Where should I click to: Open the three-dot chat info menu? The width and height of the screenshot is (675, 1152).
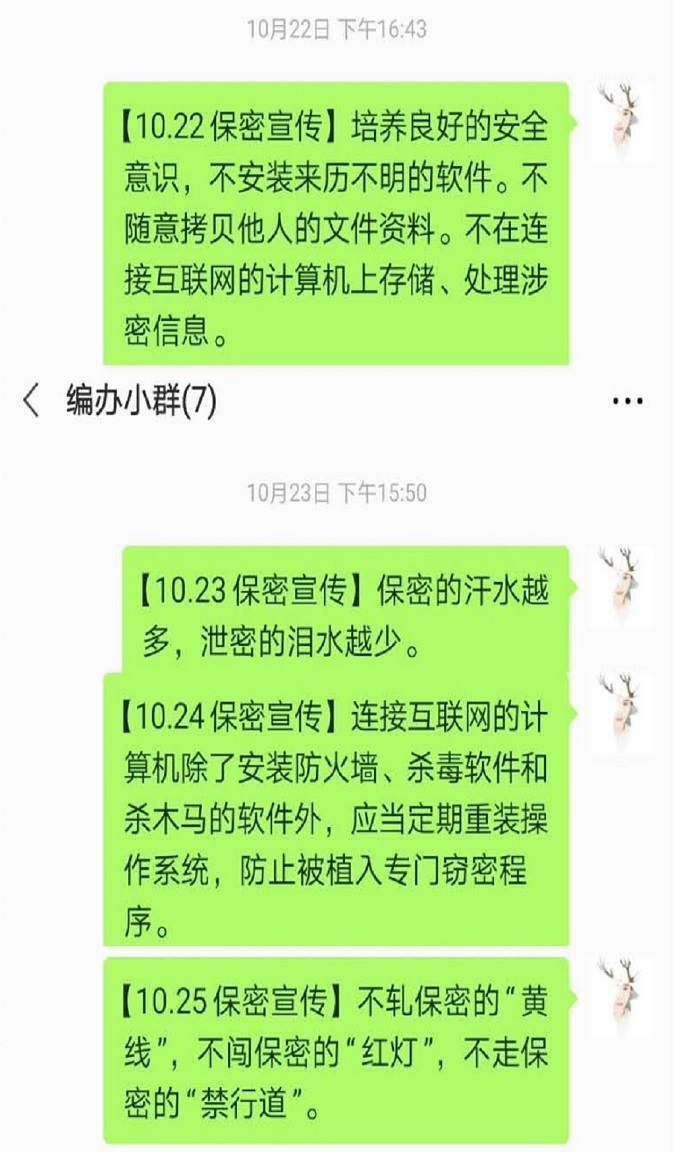point(628,402)
